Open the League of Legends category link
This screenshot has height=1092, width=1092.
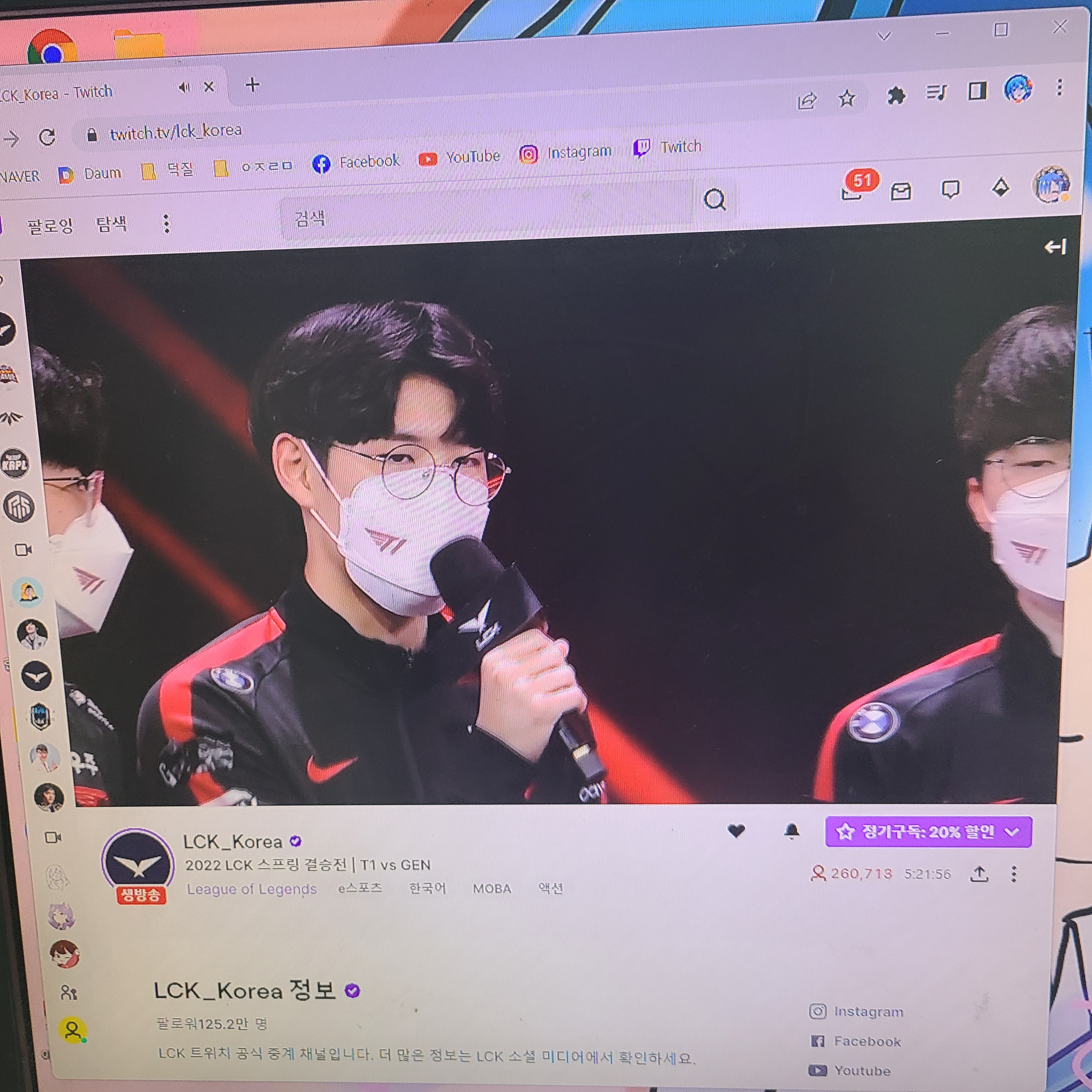[x=252, y=889]
